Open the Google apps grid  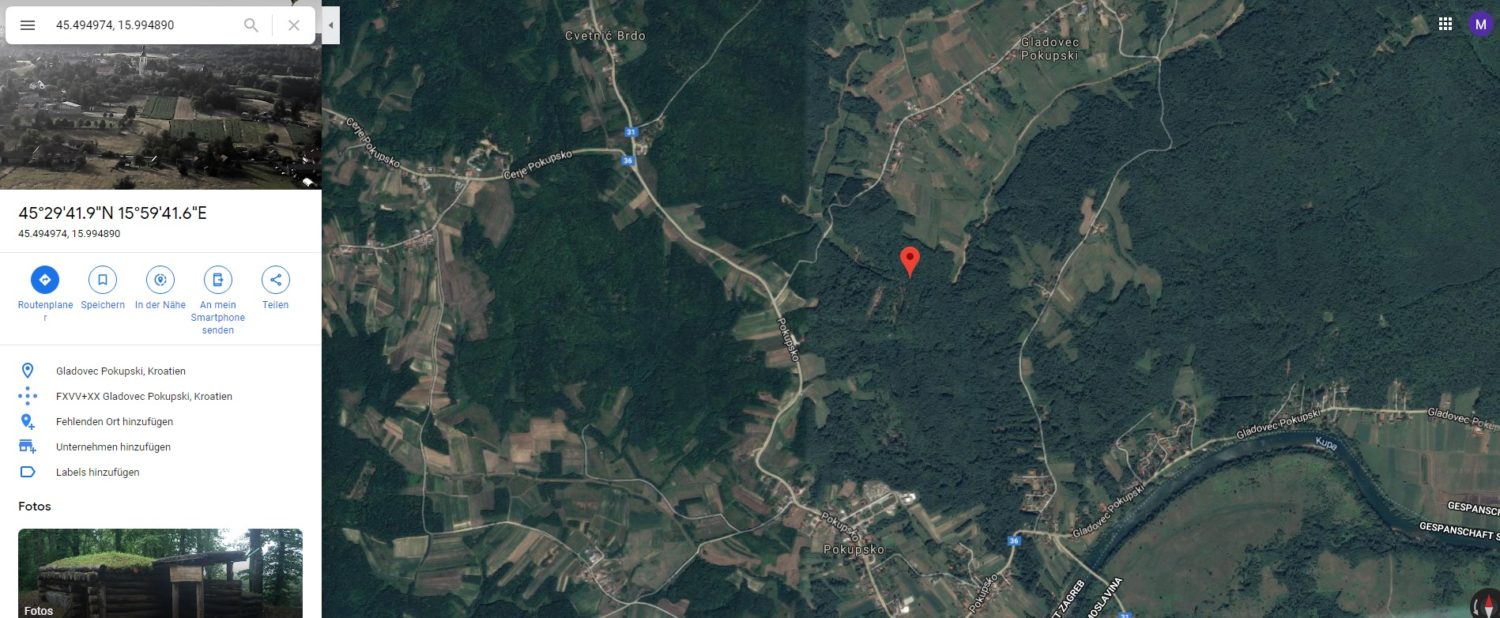[x=1445, y=24]
